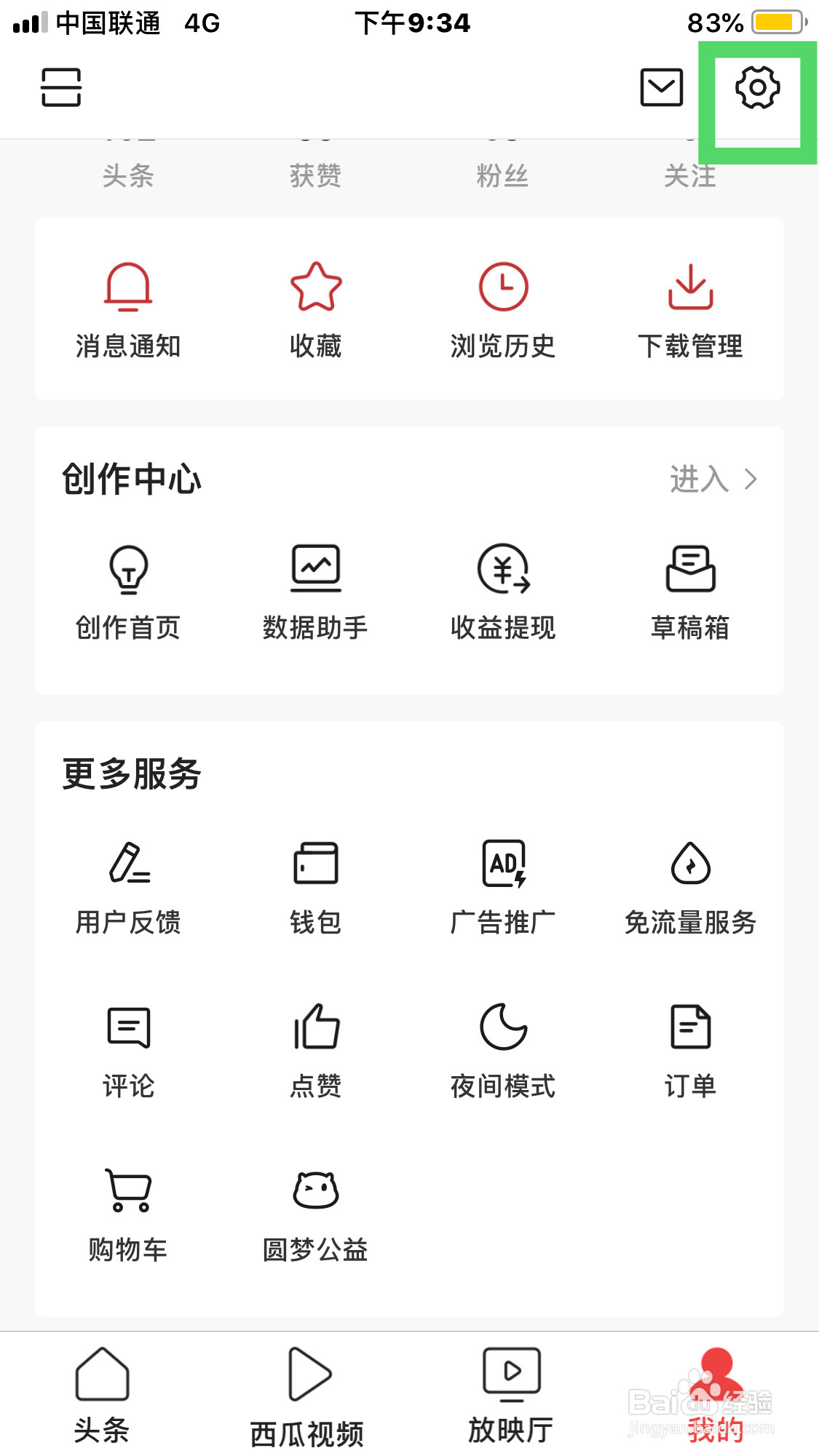Enter 创作中心 via 进入 link
This screenshot has width=819, height=1456.
tap(713, 479)
